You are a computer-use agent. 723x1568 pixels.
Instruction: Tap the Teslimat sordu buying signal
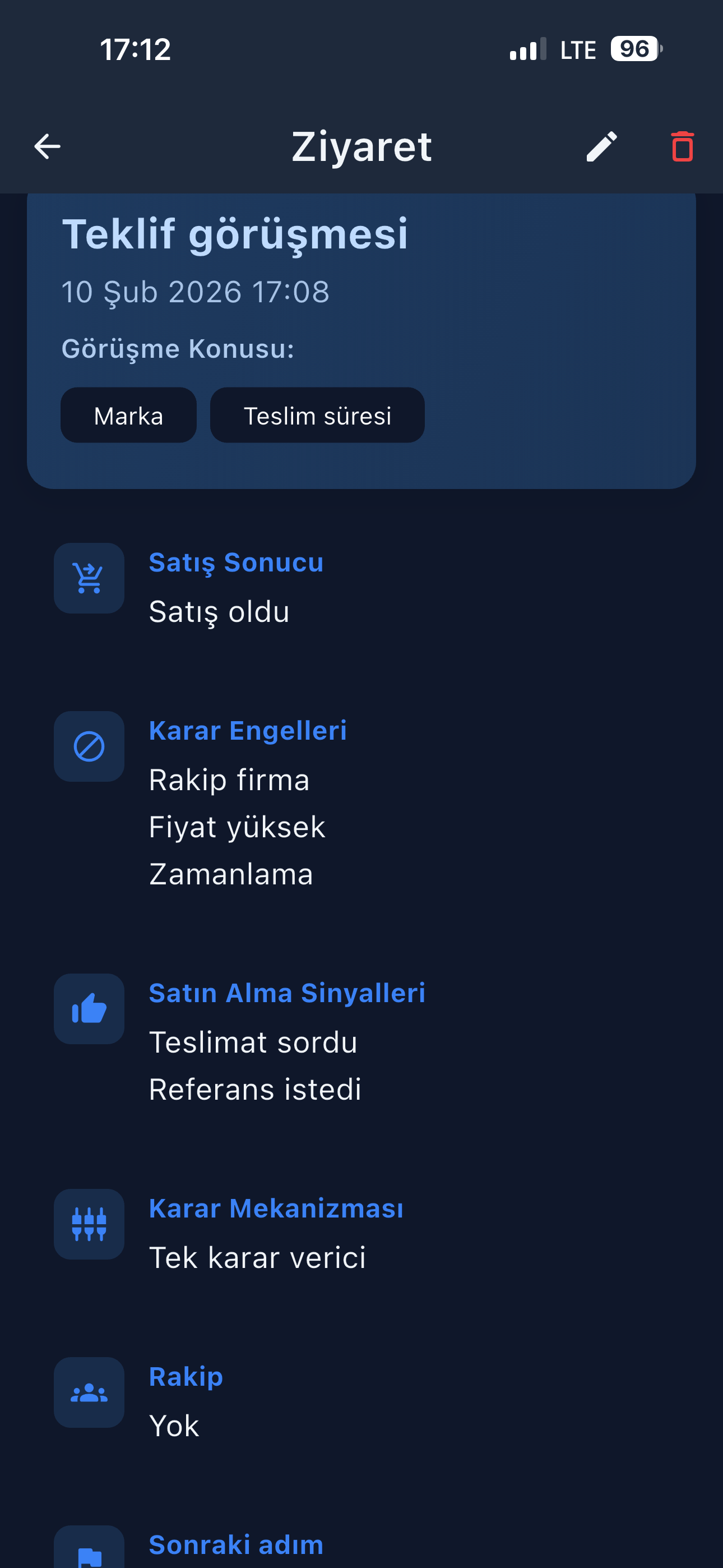pyautogui.click(x=254, y=1042)
